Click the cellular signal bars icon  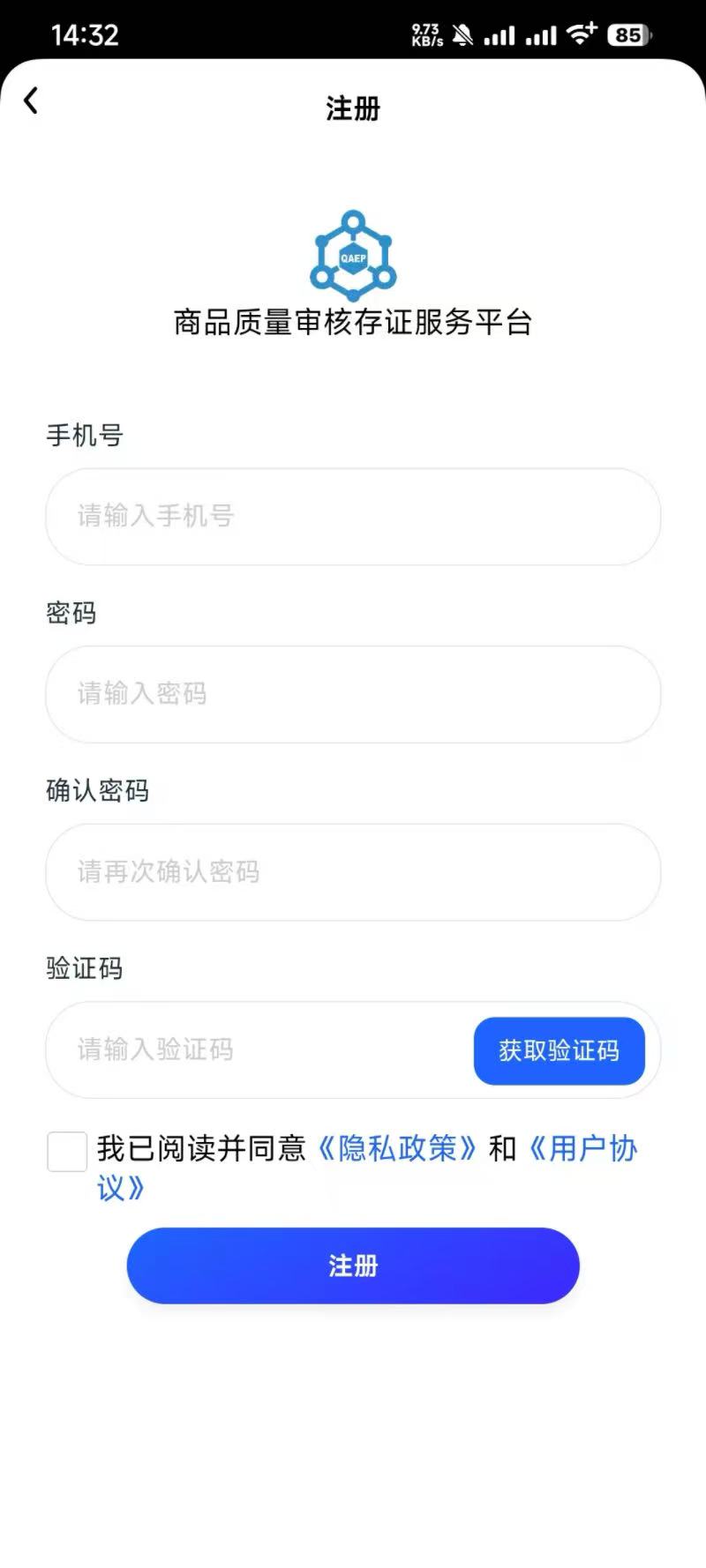pyautogui.click(x=501, y=34)
